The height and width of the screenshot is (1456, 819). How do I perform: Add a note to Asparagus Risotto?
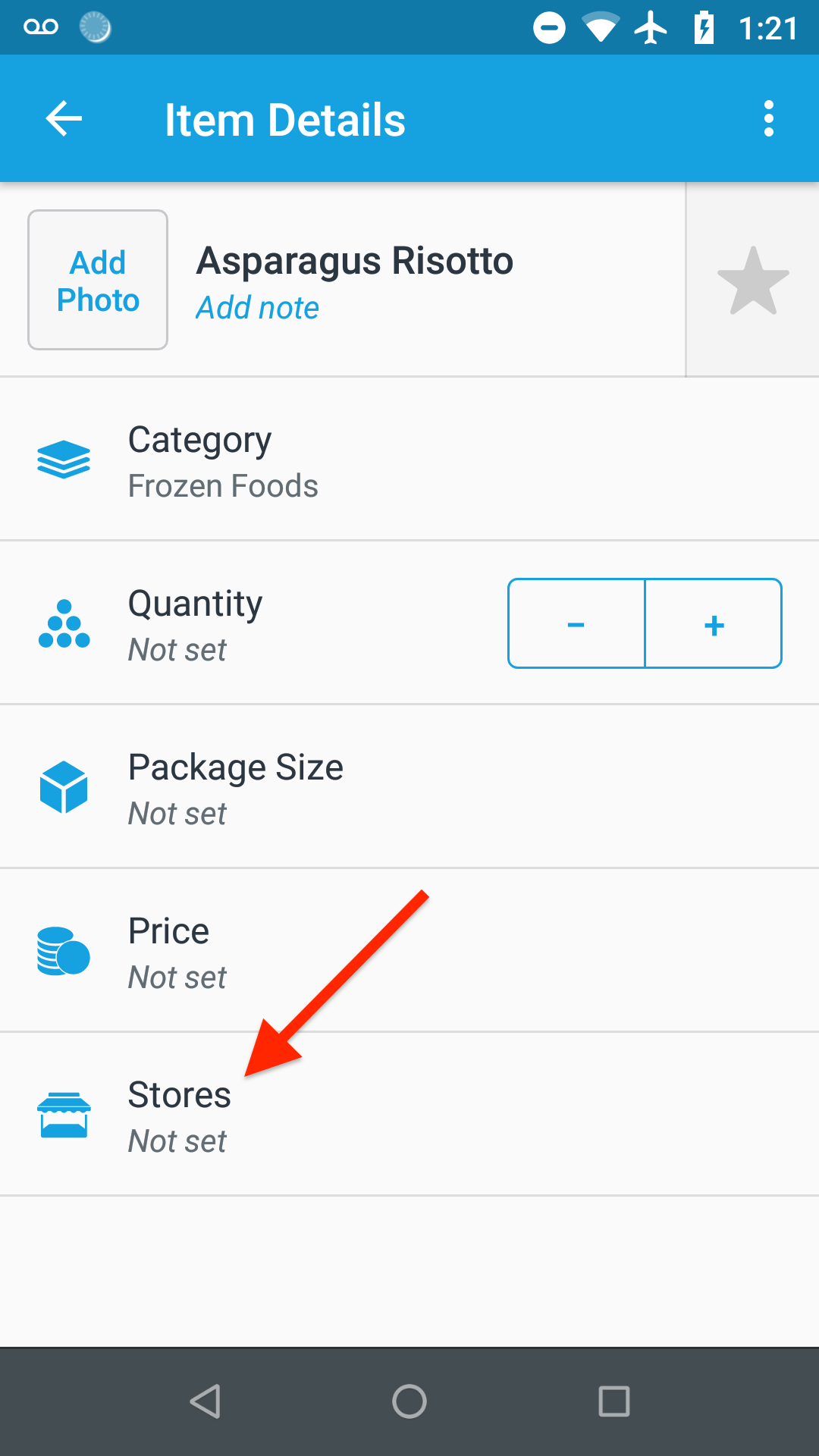tap(257, 308)
